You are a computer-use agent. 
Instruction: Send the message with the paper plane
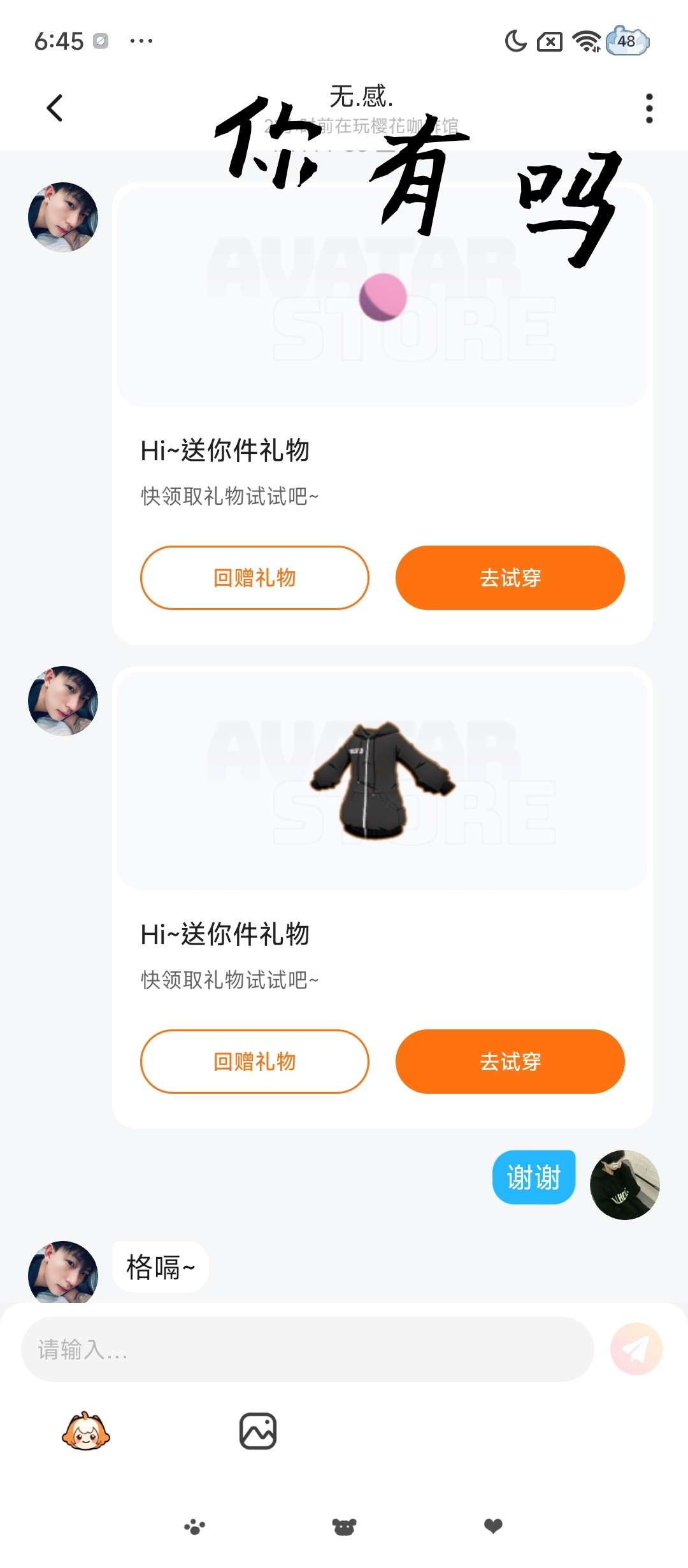tap(636, 1349)
